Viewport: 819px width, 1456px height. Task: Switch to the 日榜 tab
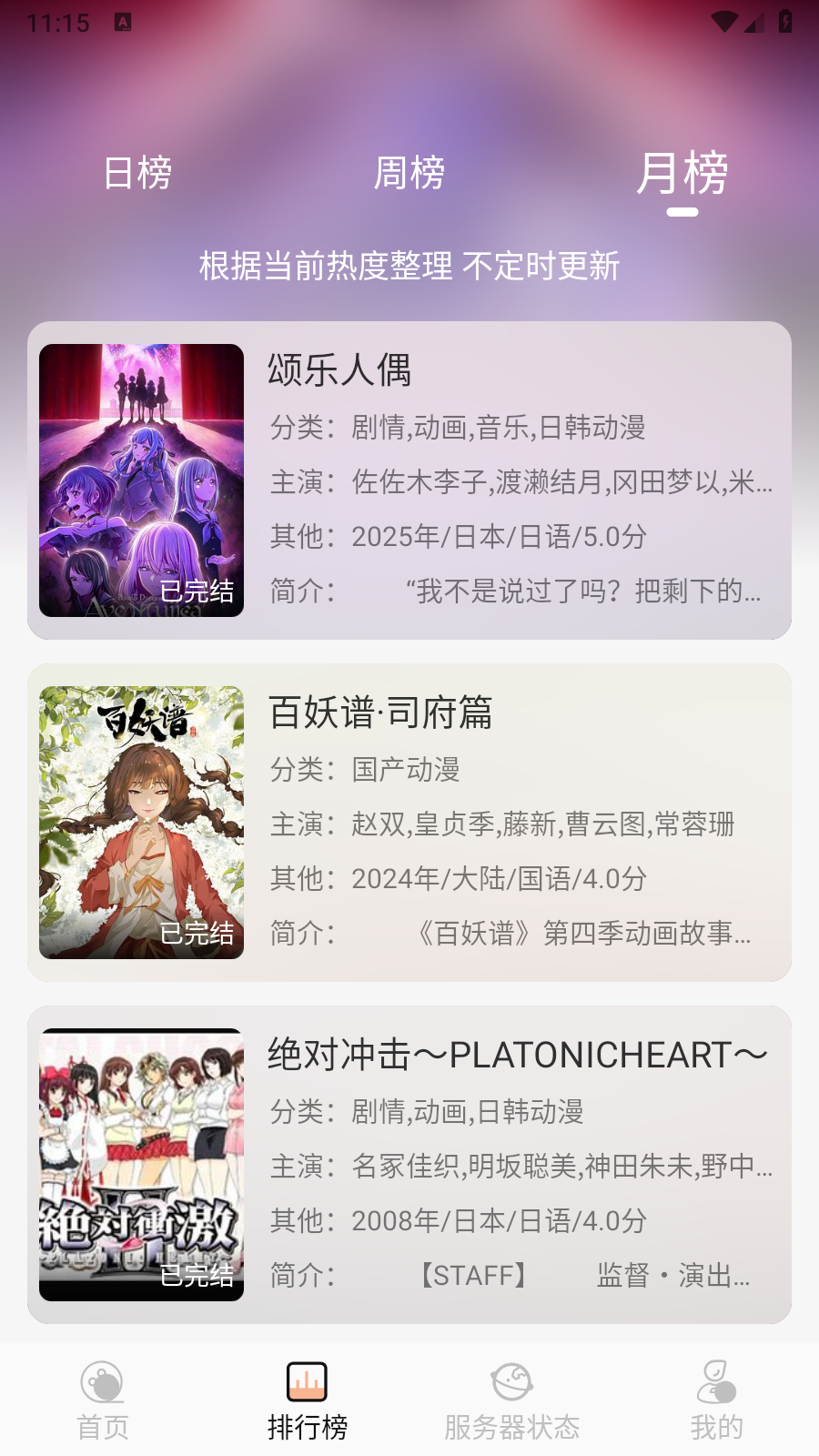pyautogui.click(x=138, y=173)
